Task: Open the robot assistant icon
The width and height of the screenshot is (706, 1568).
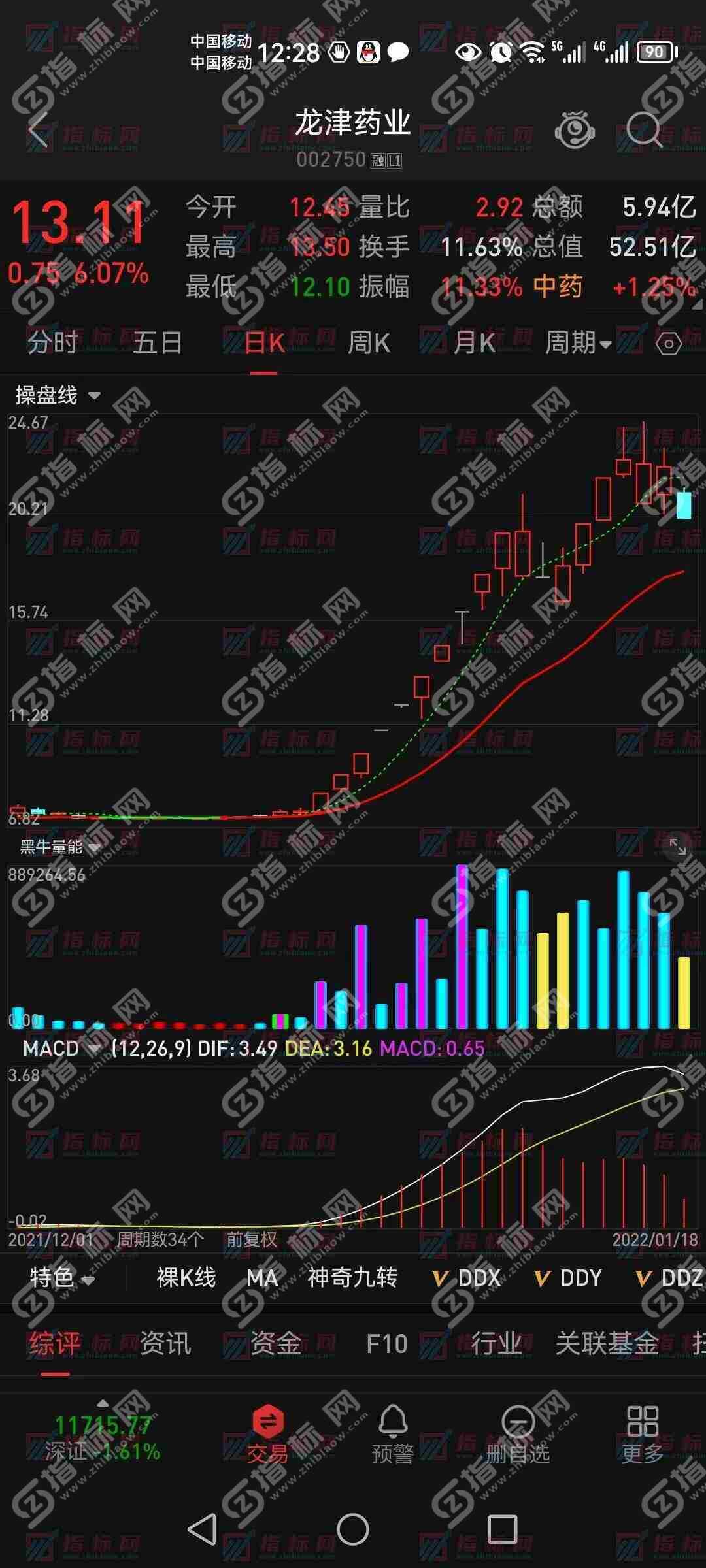Action: (574, 131)
